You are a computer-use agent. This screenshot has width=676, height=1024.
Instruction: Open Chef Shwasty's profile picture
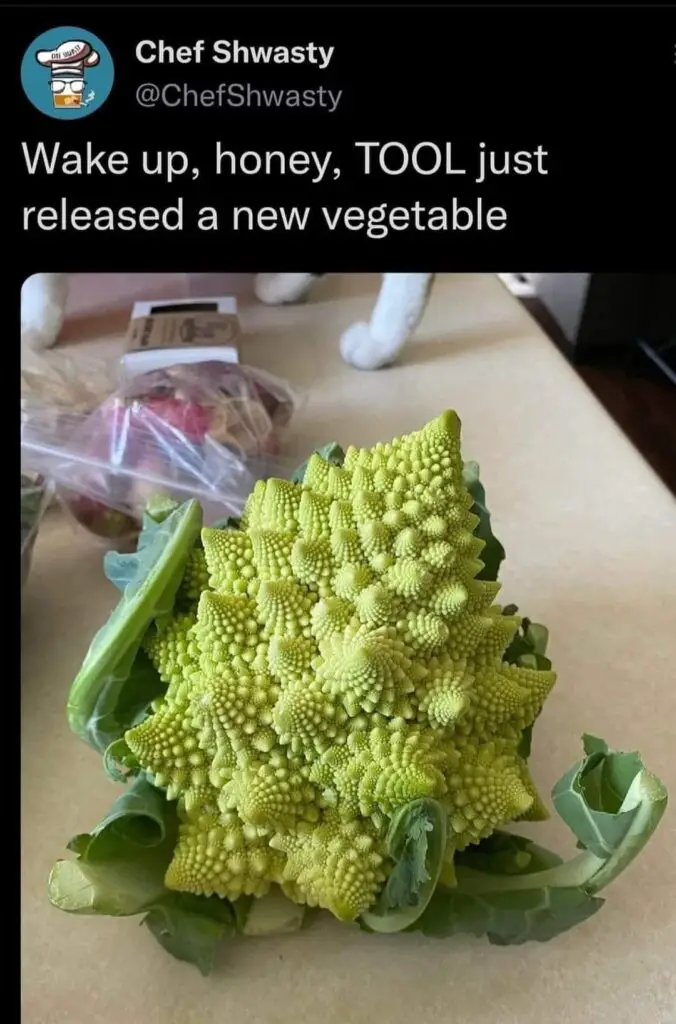(x=67, y=73)
